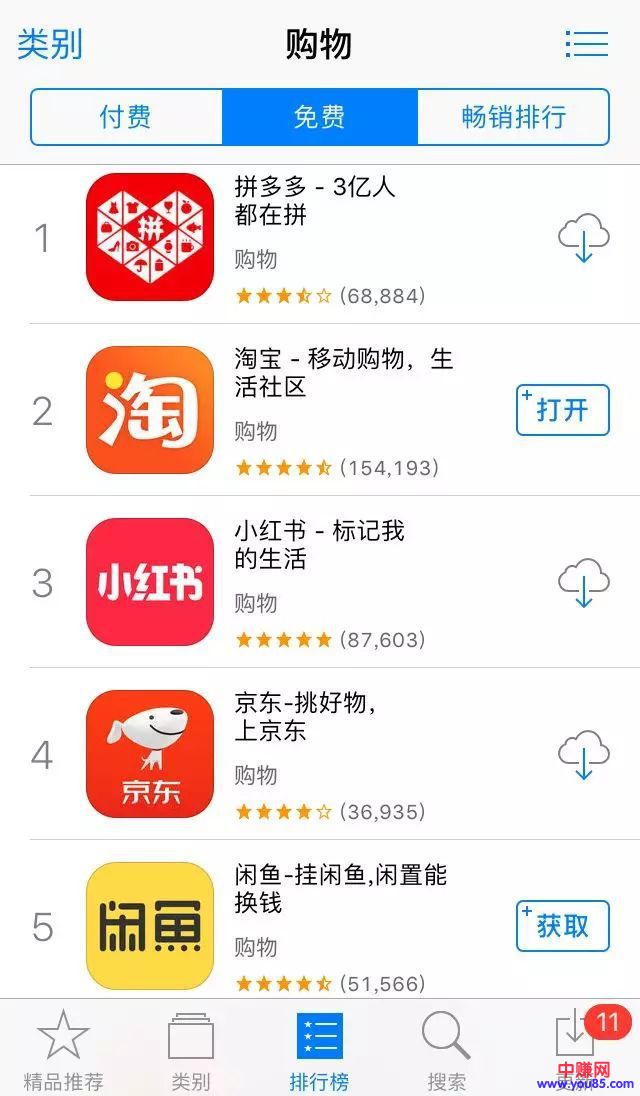Go back to 类别 categories

tap(50, 45)
